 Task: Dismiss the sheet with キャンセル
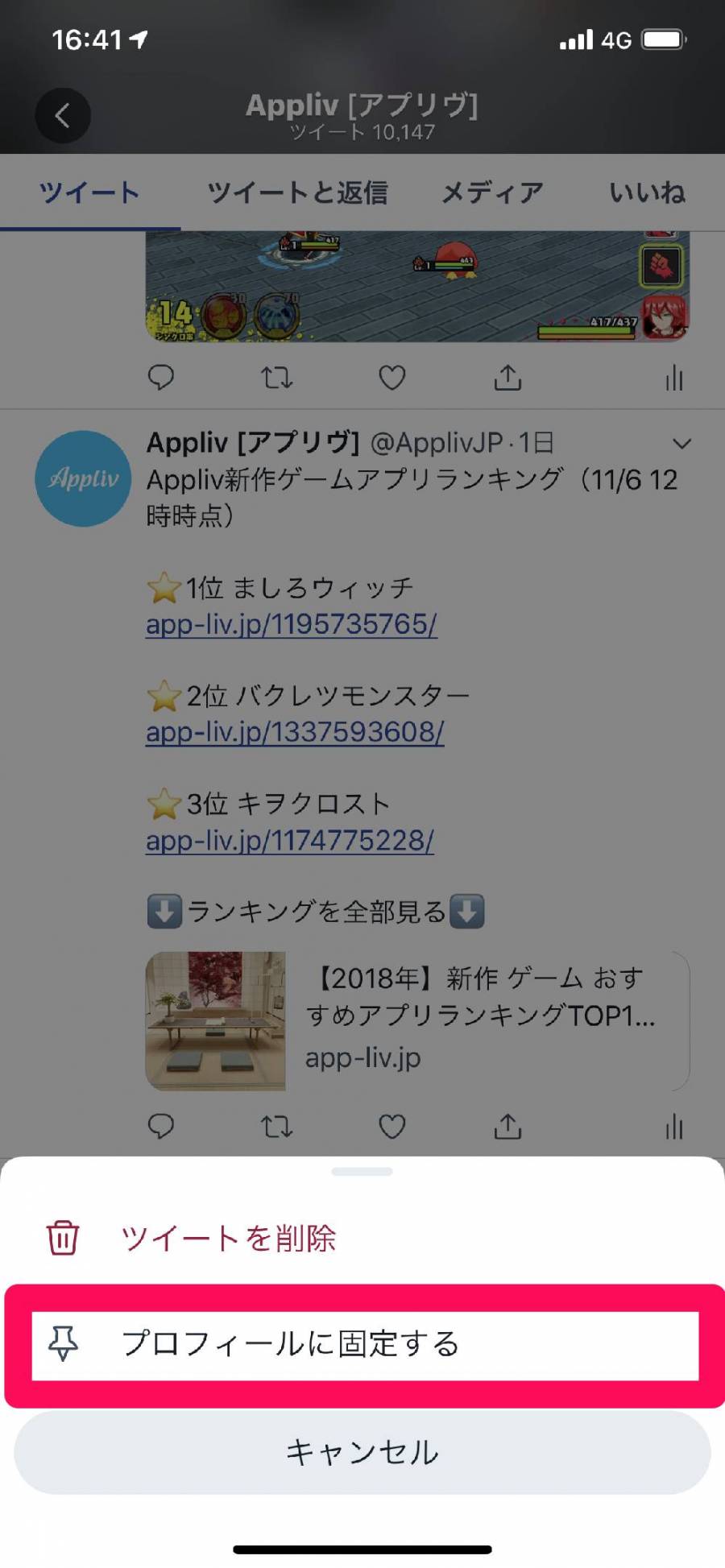pyautogui.click(x=362, y=1452)
